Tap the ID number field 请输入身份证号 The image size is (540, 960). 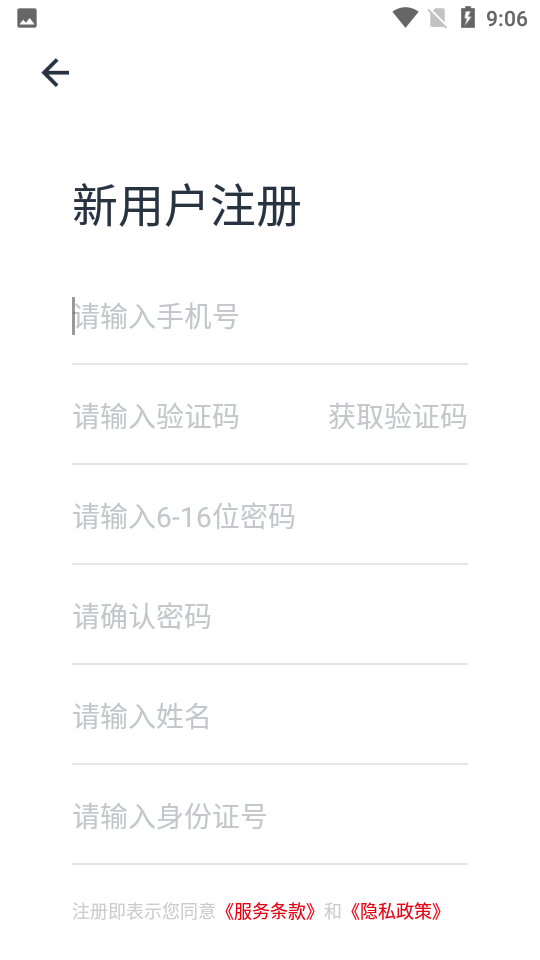pyautogui.click(x=270, y=816)
